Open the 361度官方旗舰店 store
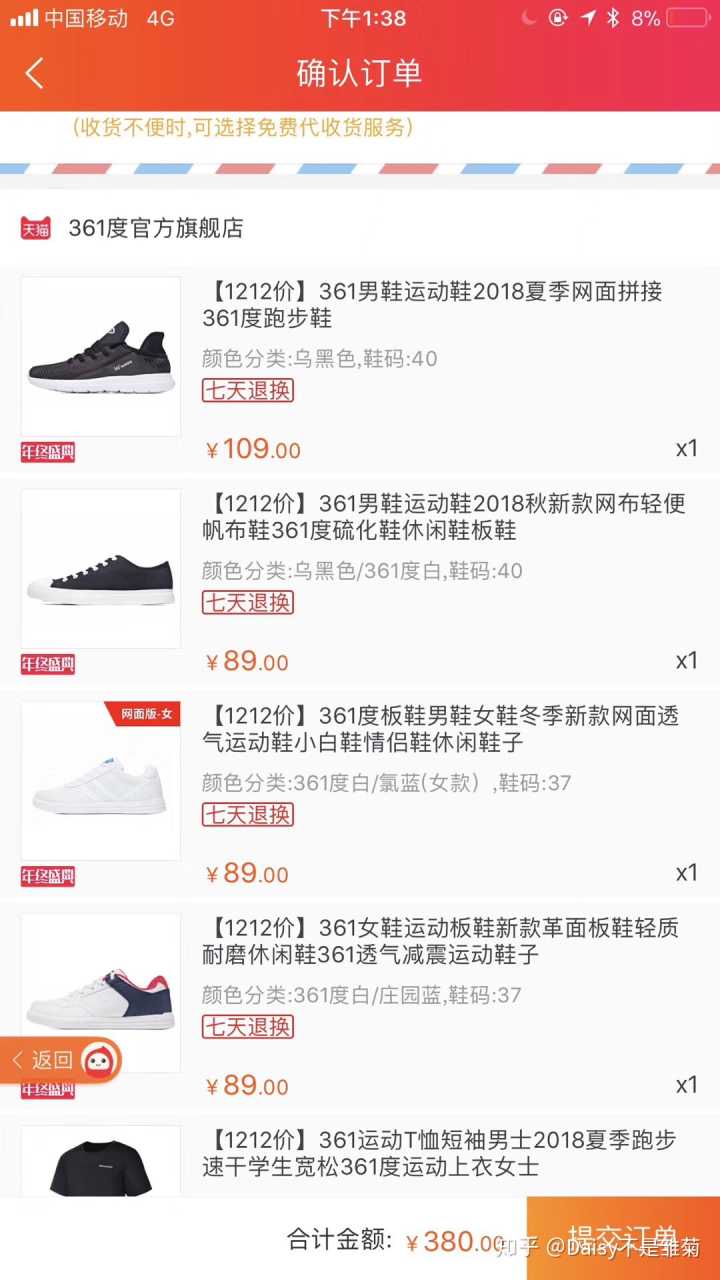This screenshot has height=1280, width=720. point(155,228)
